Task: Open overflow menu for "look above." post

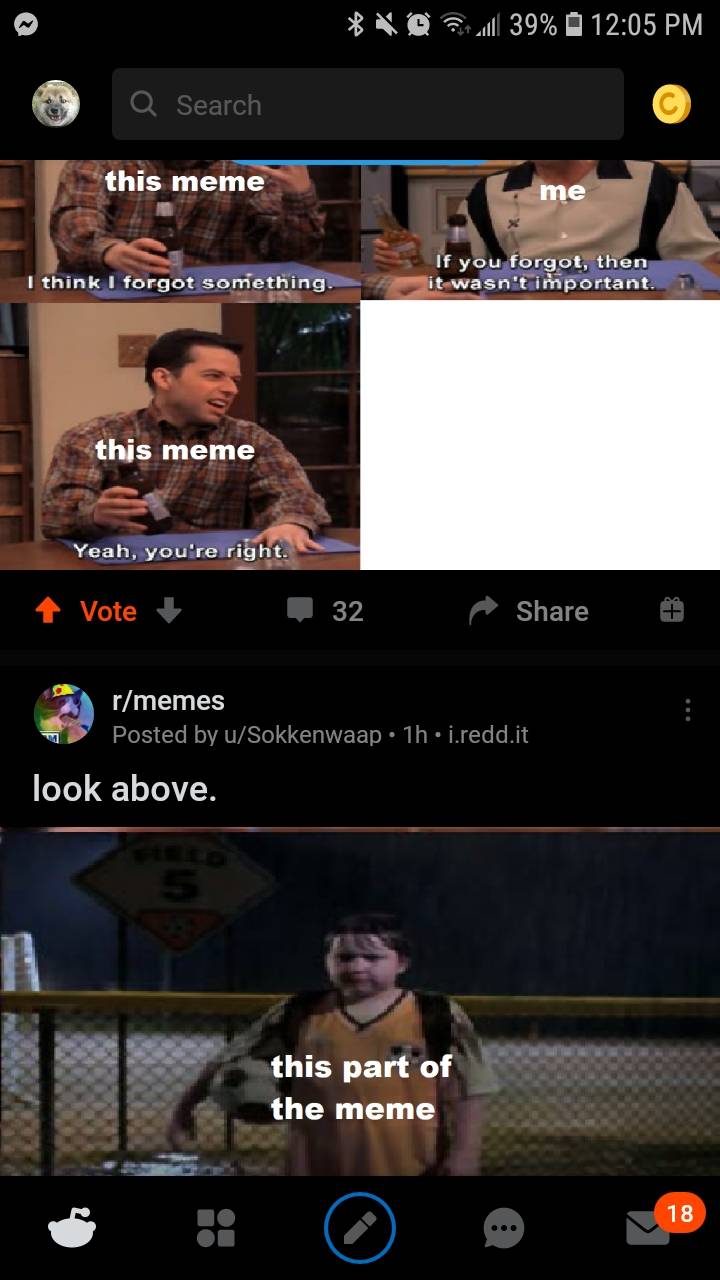Action: pos(687,710)
